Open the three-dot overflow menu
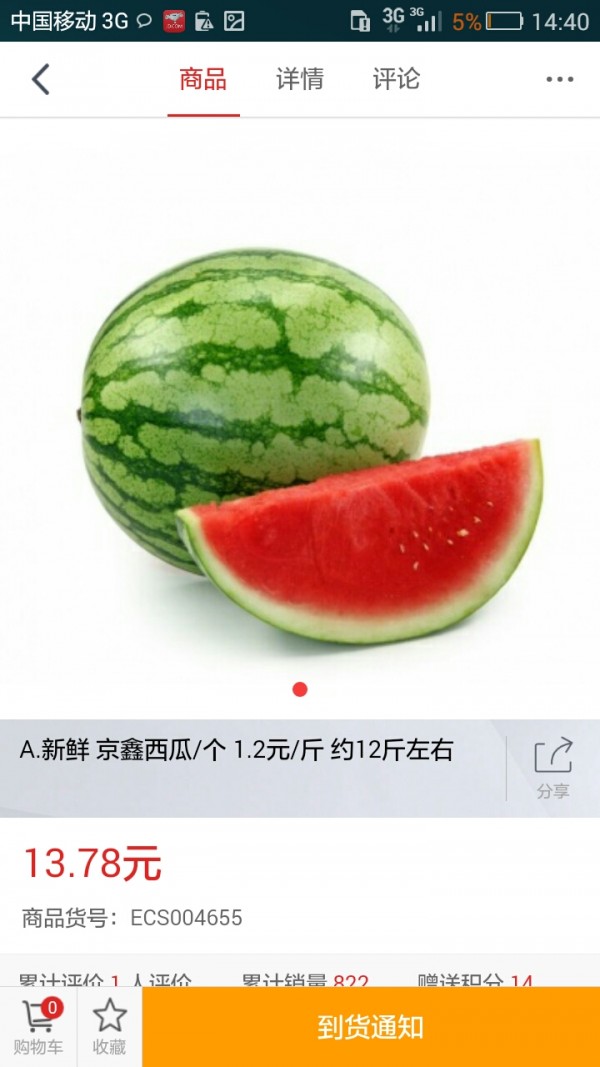Viewport: 600px width, 1067px height. coord(559,79)
